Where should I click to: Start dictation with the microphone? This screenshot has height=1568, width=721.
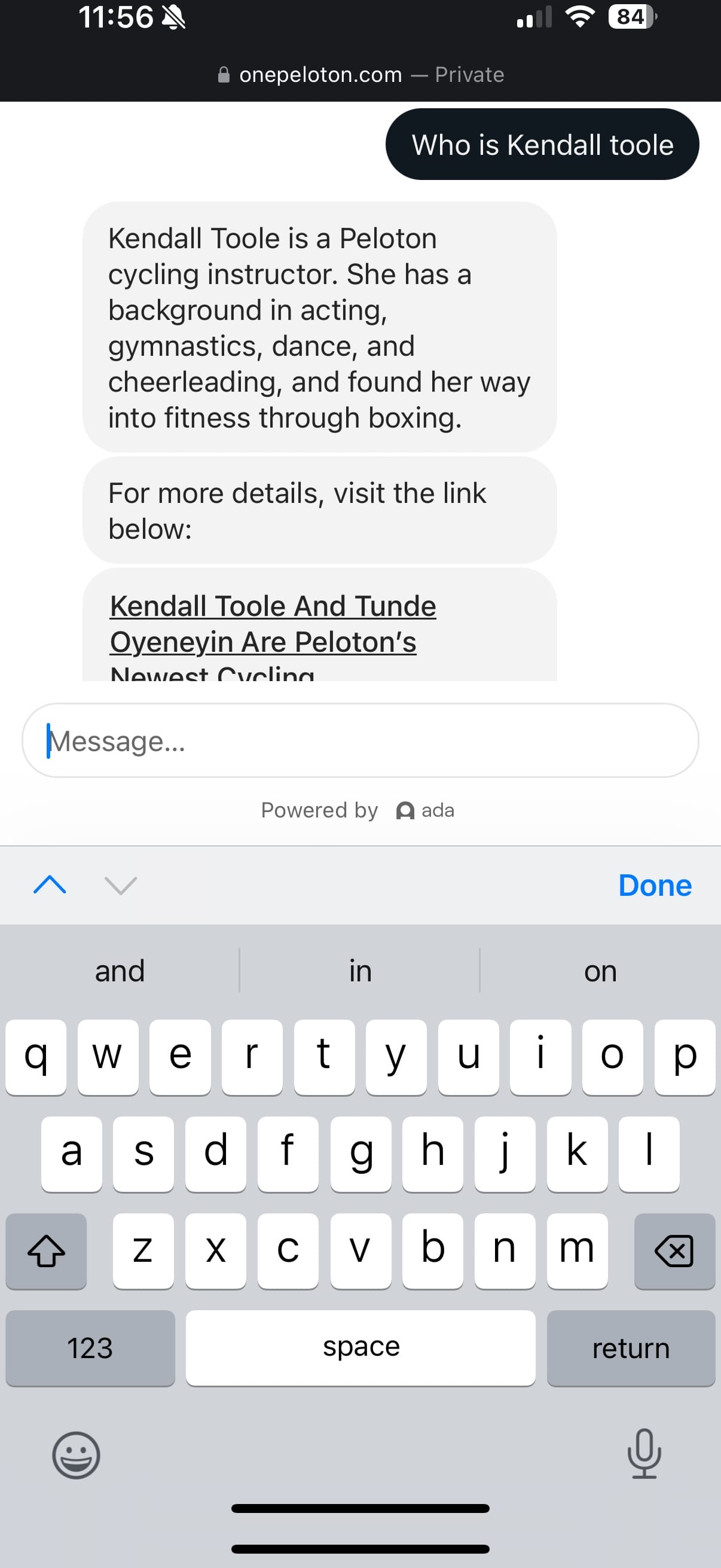[x=644, y=1454]
